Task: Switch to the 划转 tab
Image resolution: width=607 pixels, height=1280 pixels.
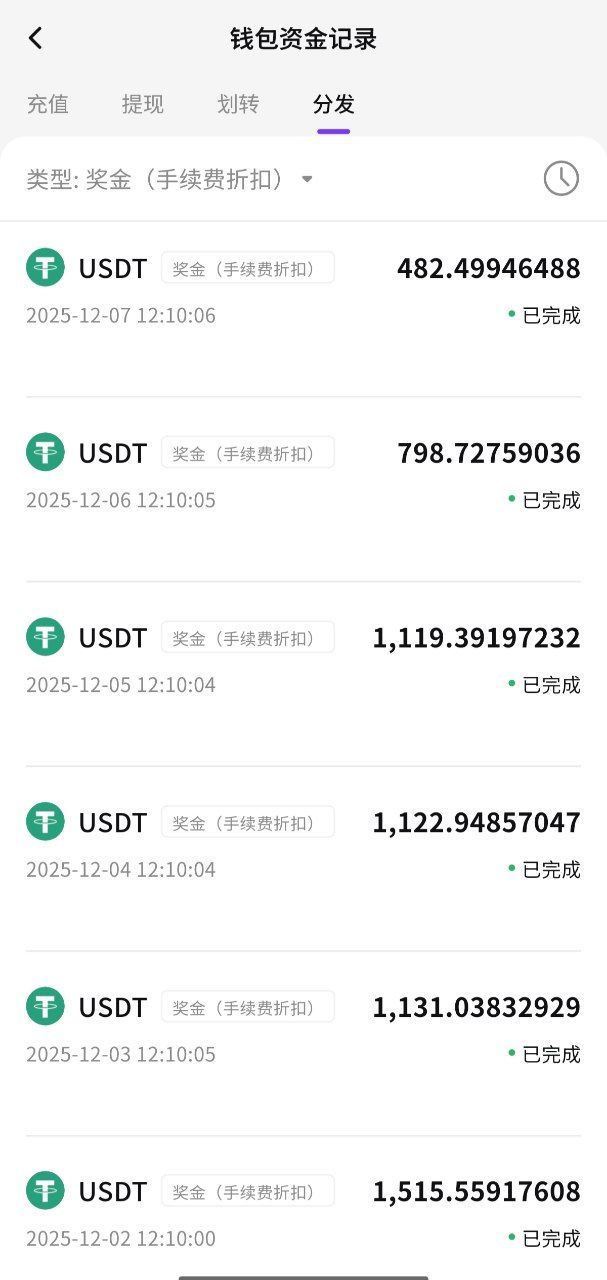Action: (x=238, y=104)
